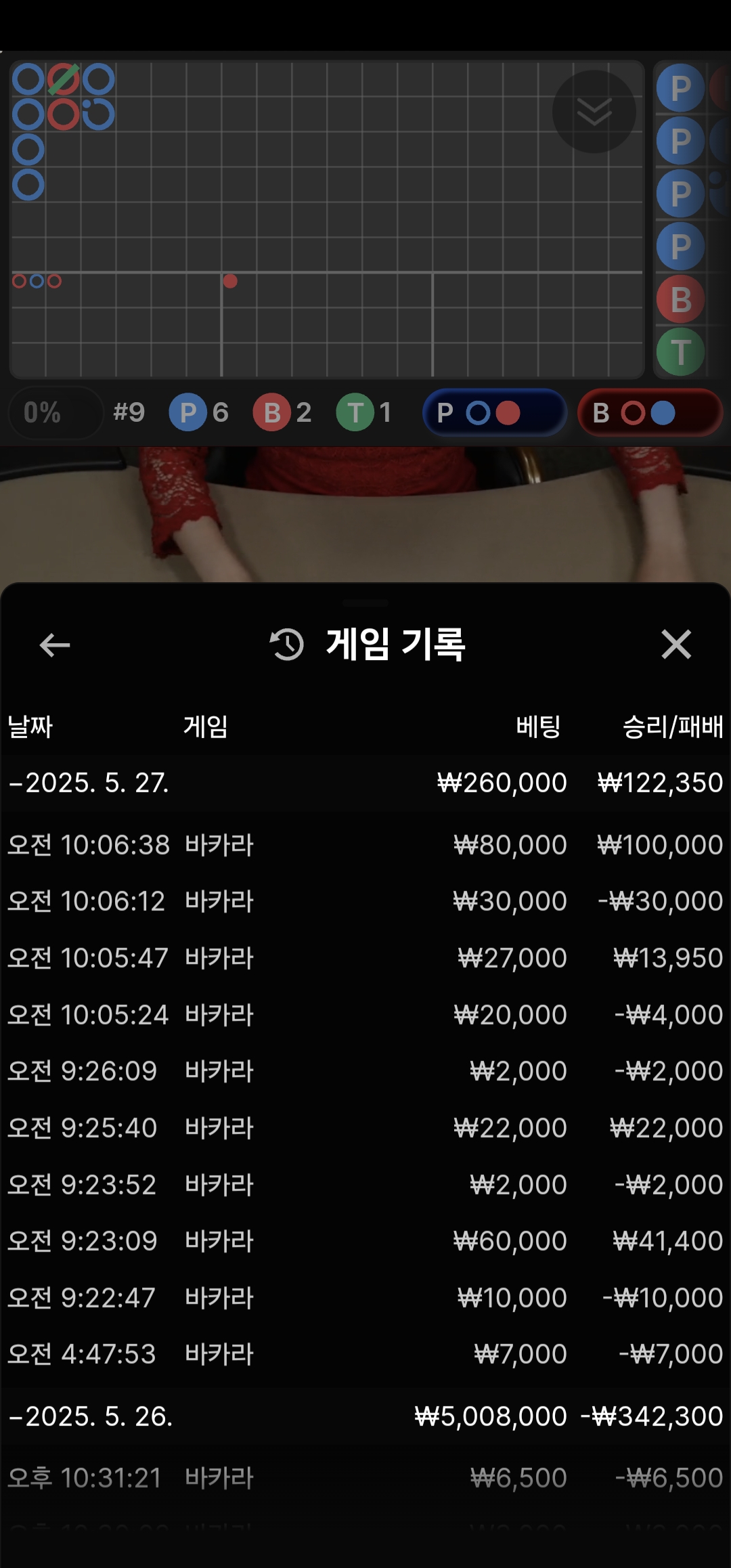Close the 게임 기록 panel
Viewport: 731px width, 1568px height.
(x=675, y=644)
